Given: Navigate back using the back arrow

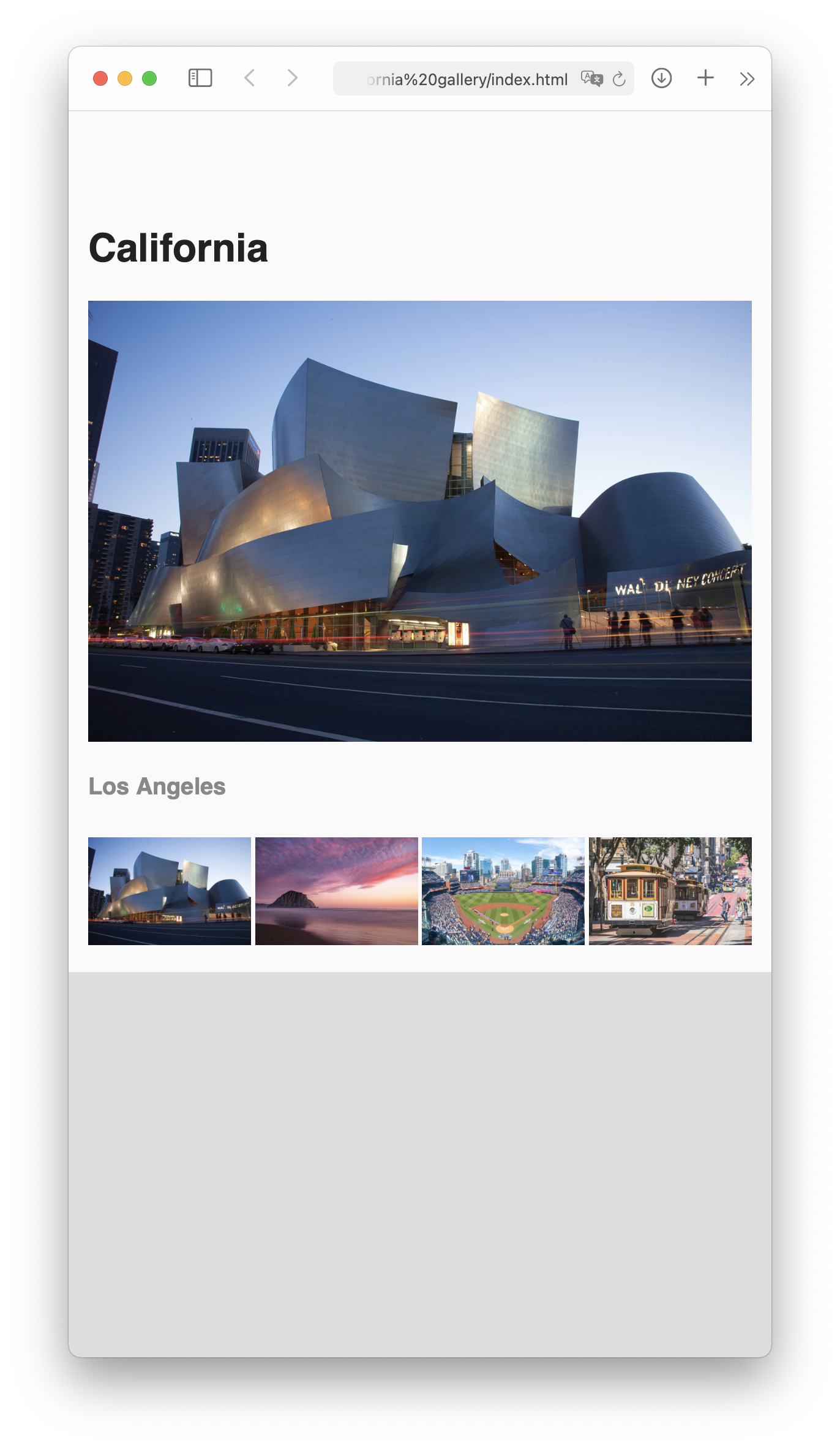Looking at the screenshot, I should [250, 78].
